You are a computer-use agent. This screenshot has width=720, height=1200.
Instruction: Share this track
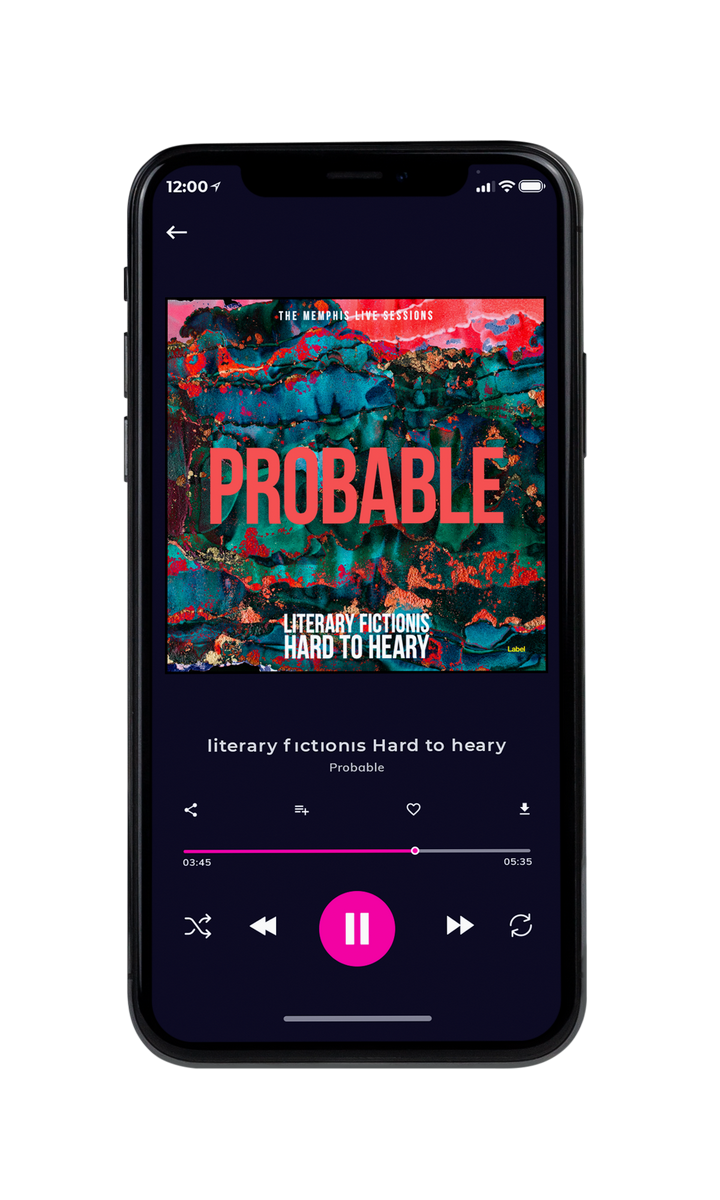tap(191, 810)
